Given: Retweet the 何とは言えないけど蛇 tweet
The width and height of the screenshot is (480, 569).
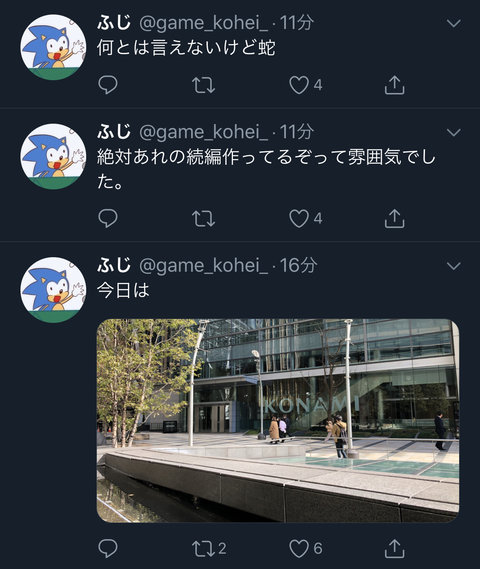Looking at the screenshot, I should pos(203,85).
